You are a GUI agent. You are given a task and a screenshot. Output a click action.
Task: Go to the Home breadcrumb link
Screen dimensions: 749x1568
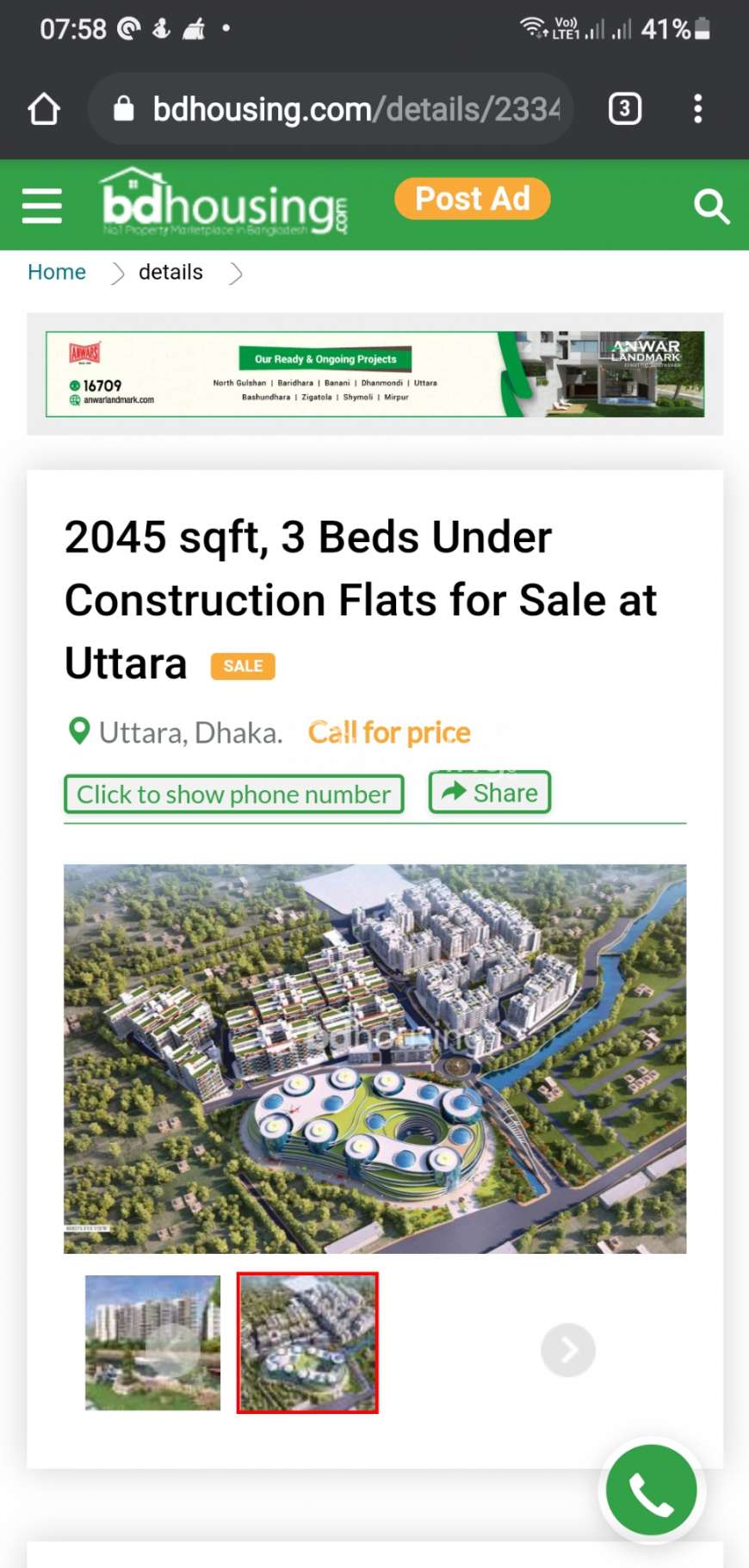coord(57,272)
